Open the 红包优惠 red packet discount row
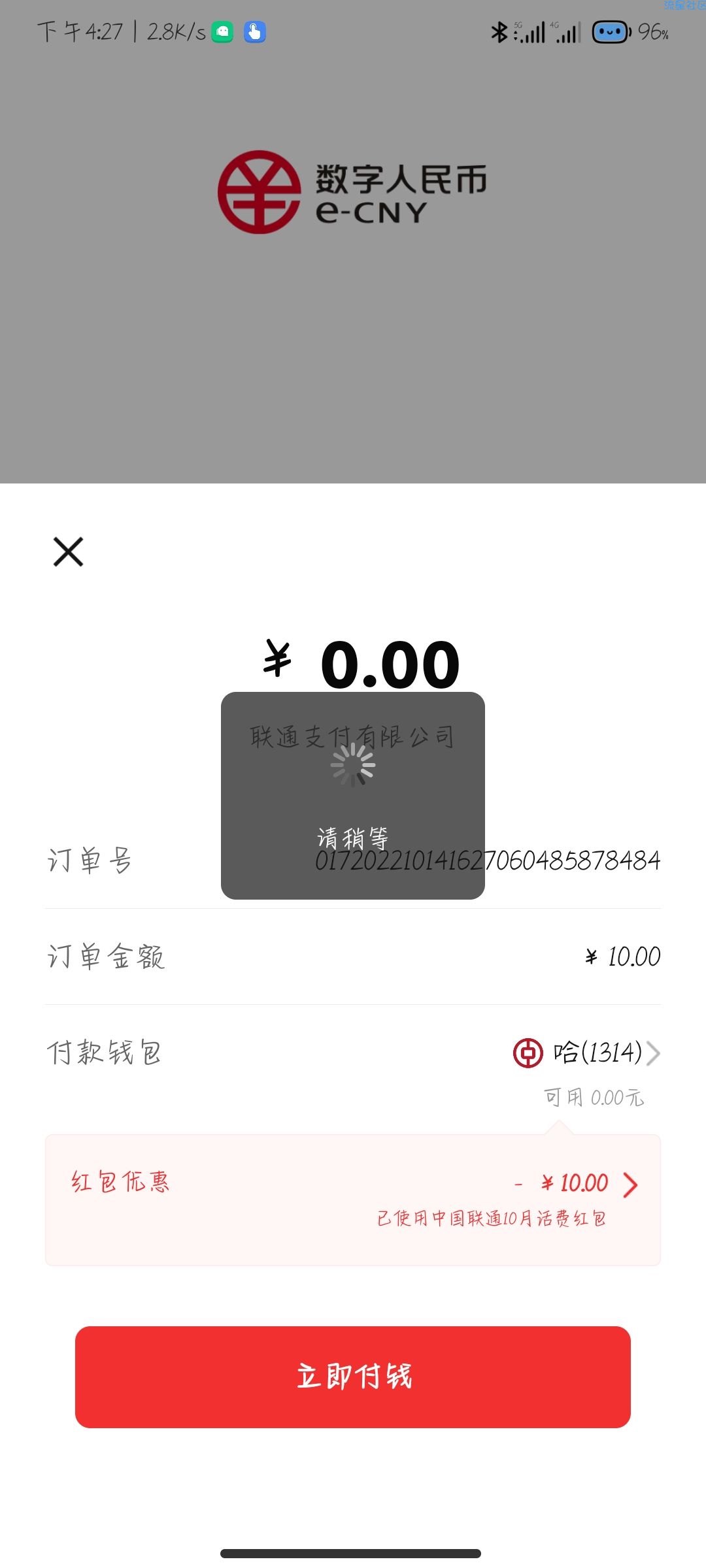Viewport: 706px width, 1568px height. pyautogui.click(x=353, y=1200)
